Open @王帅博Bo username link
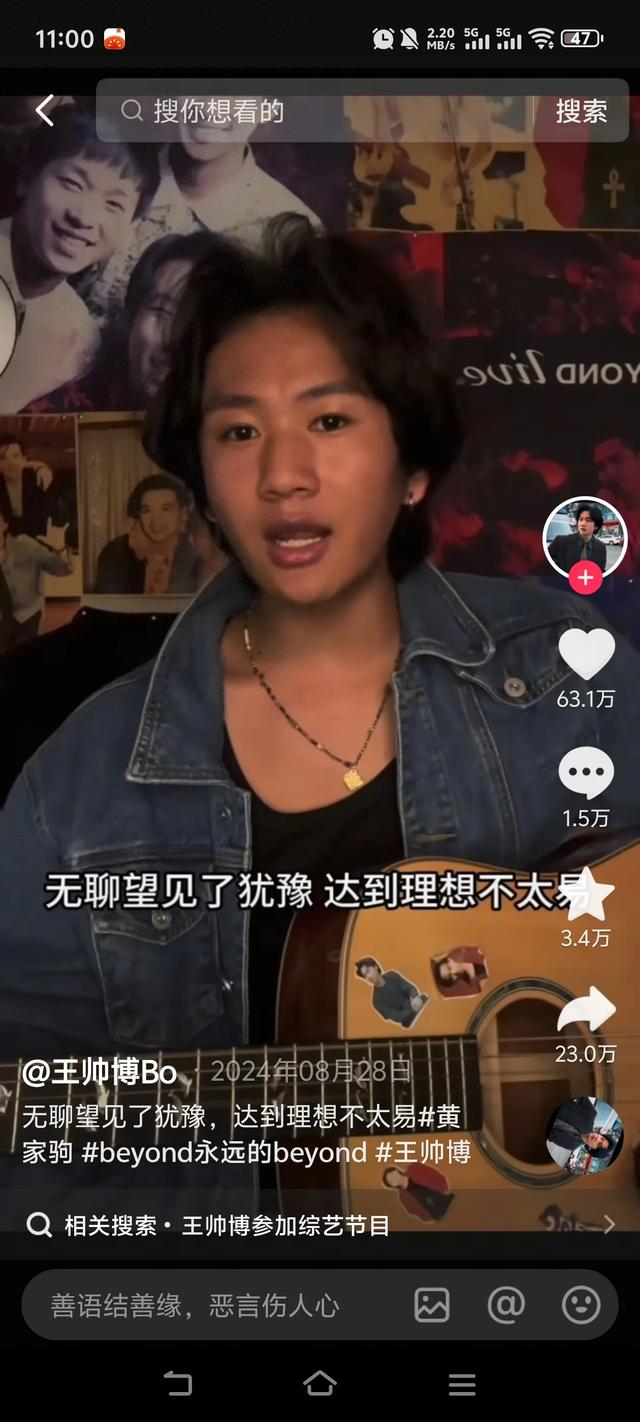The width and height of the screenshot is (640, 1422). (x=100, y=1074)
